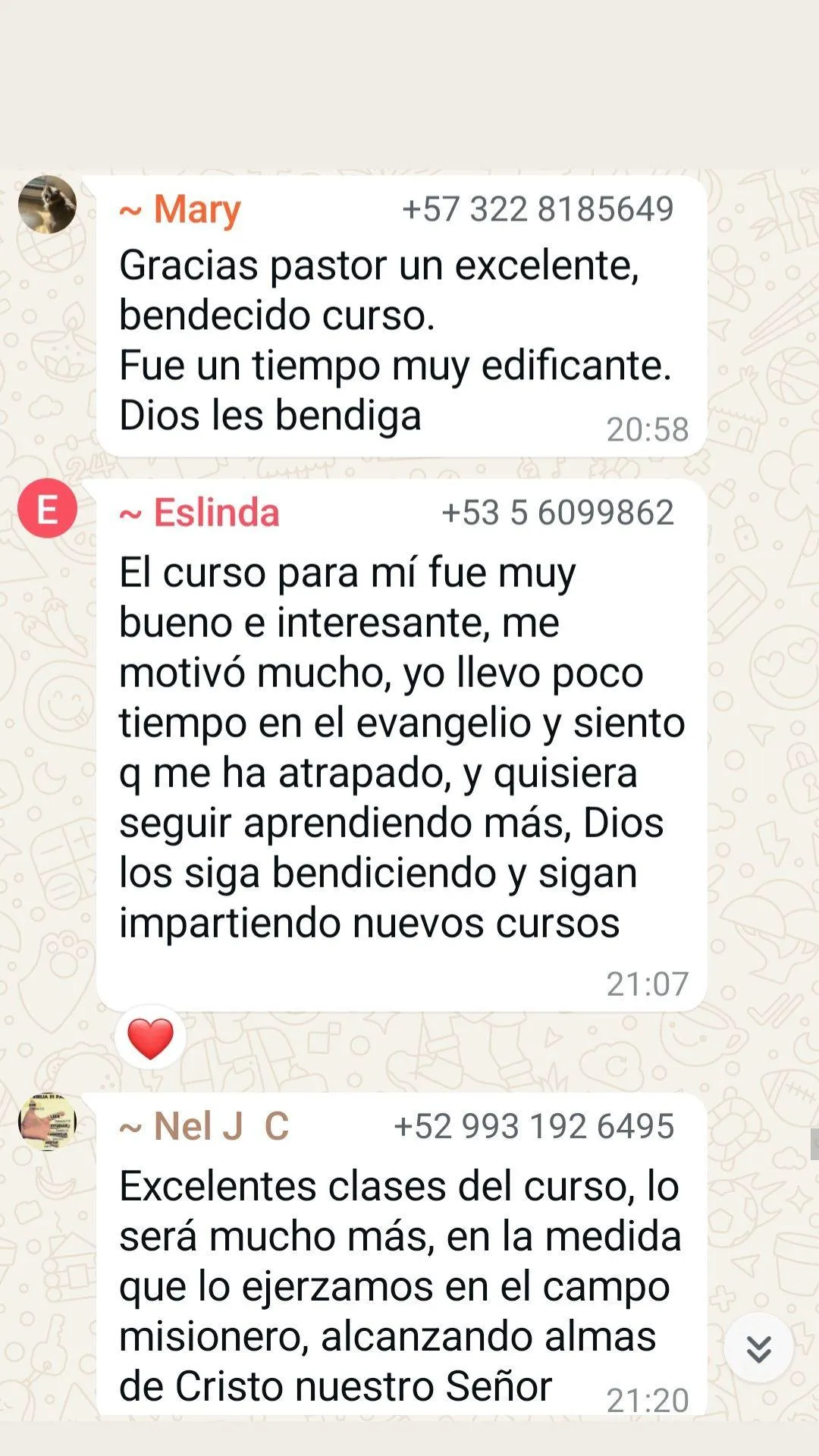The height and width of the screenshot is (1456, 819).
Task: Tap sender name Eslinda
Action: click(215, 513)
